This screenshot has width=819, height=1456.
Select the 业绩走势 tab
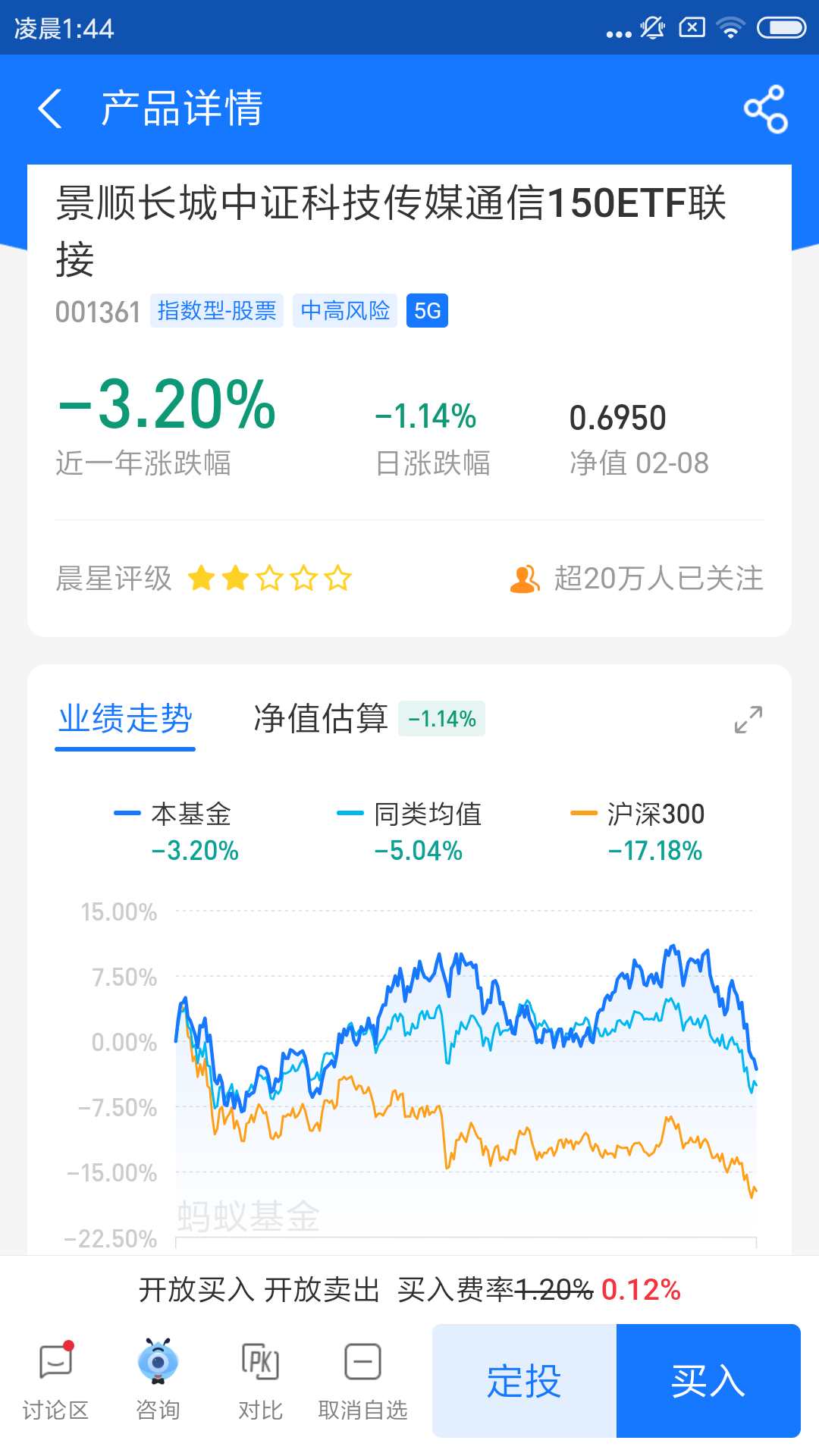click(125, 718)
